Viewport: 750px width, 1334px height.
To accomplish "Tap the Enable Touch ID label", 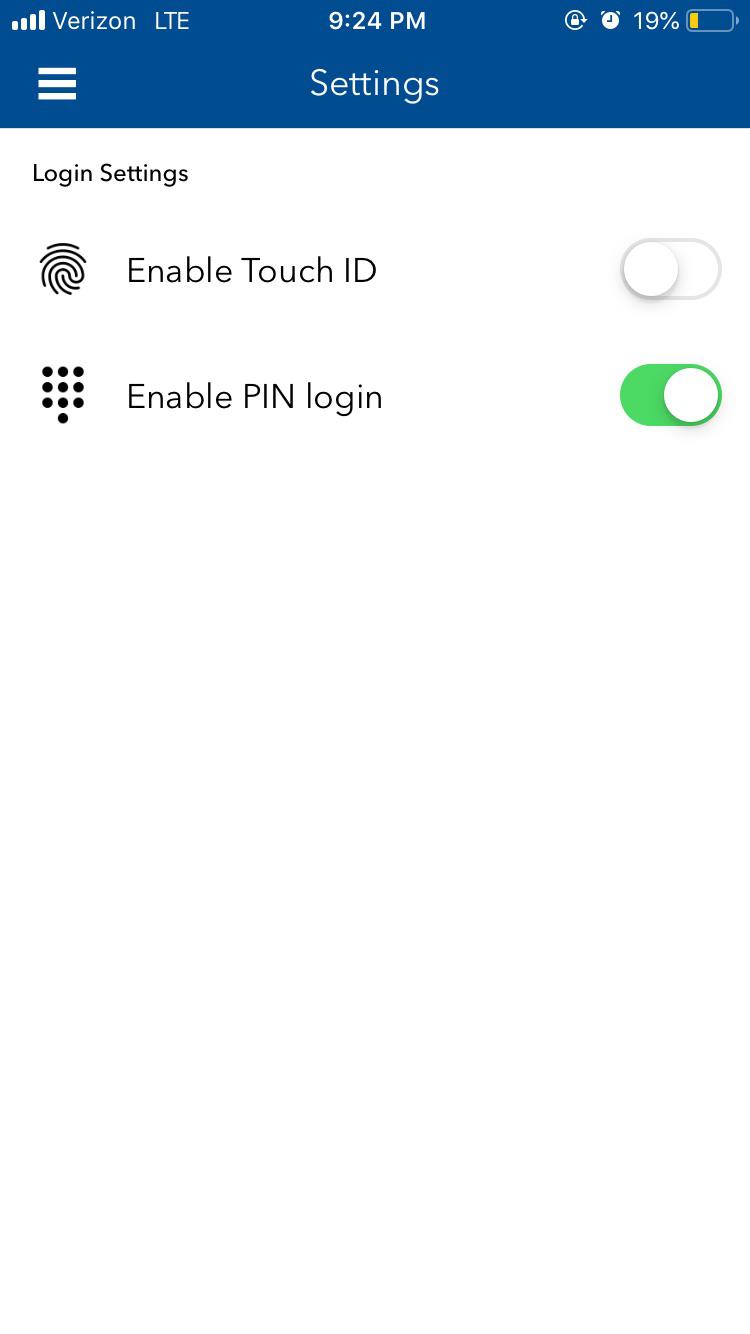I will coord(251,270).
